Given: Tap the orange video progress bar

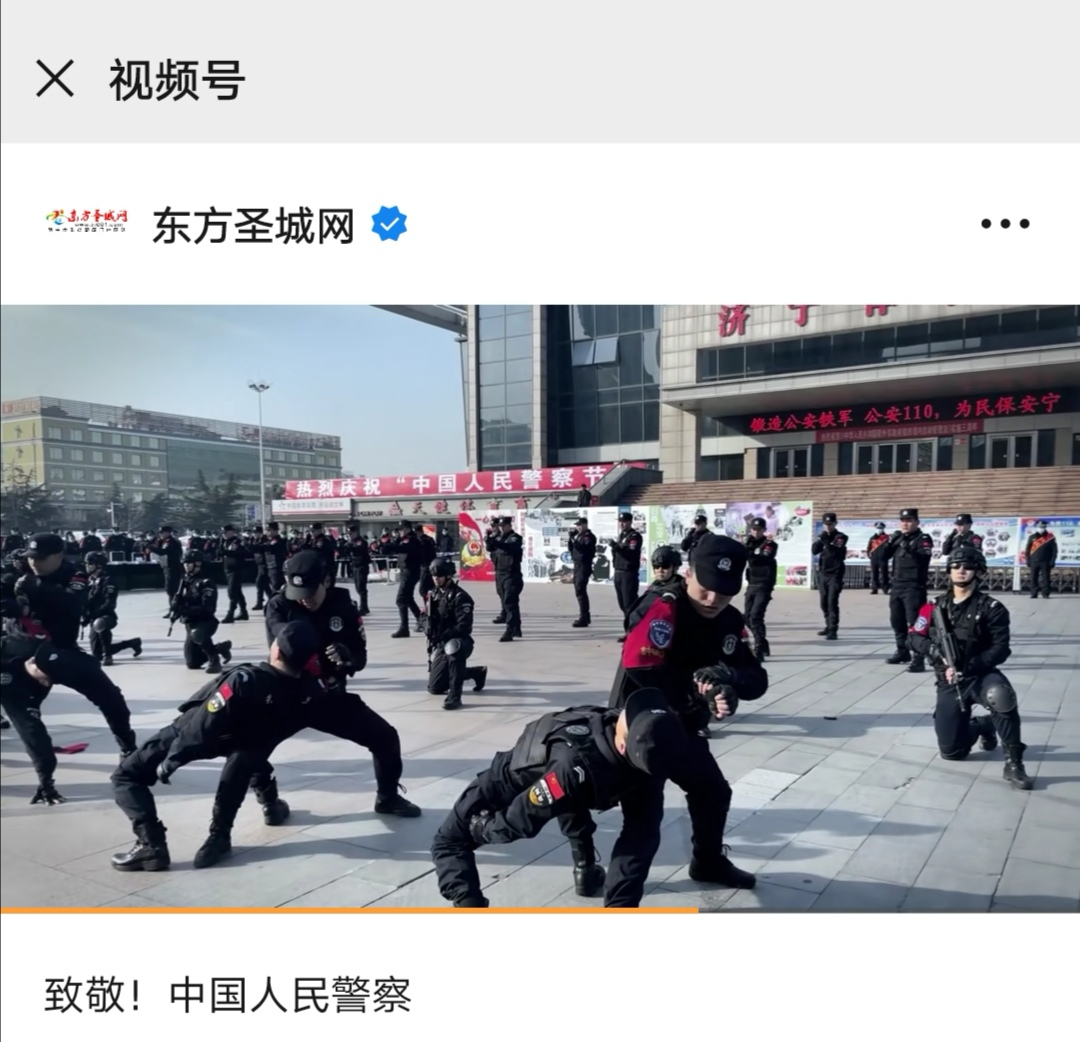Looking at the screenshot, I should coord(350,910).
